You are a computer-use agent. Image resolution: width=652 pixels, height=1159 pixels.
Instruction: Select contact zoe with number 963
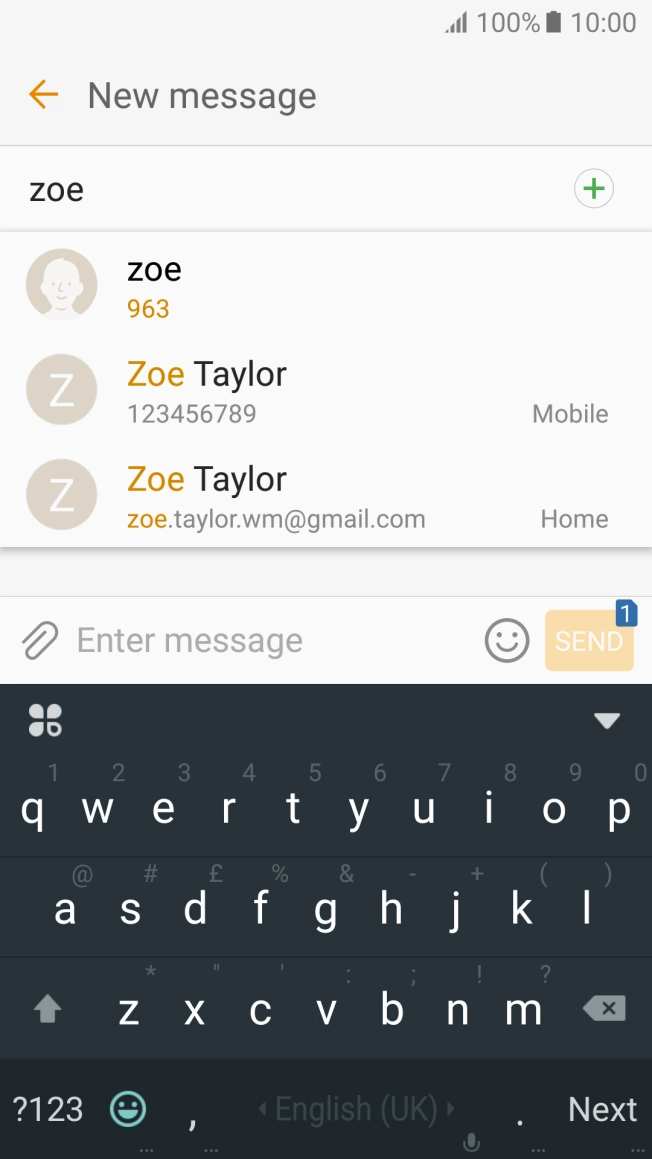tap(326, 285)
